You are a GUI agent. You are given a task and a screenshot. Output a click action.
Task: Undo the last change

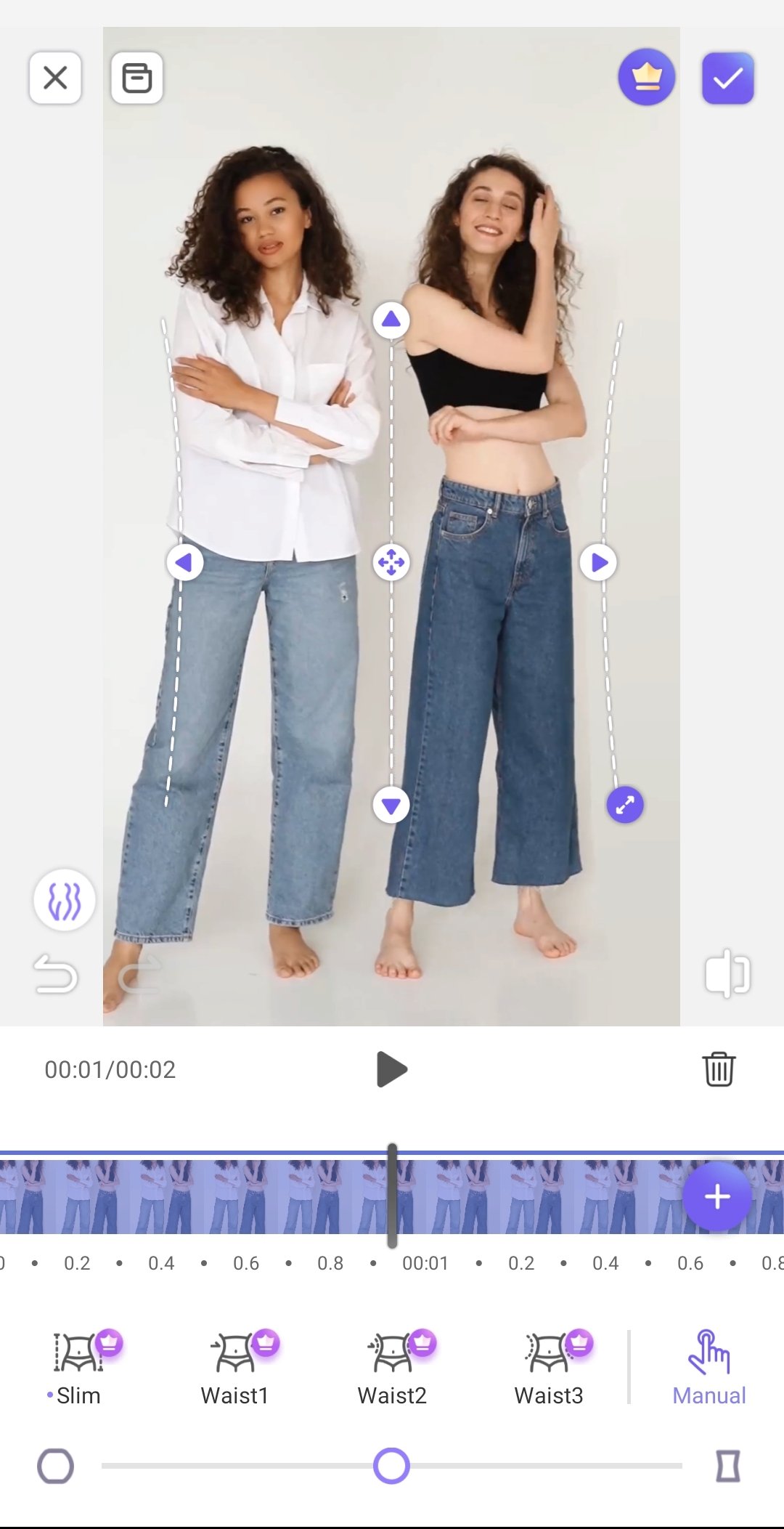(x=56, y=974)
